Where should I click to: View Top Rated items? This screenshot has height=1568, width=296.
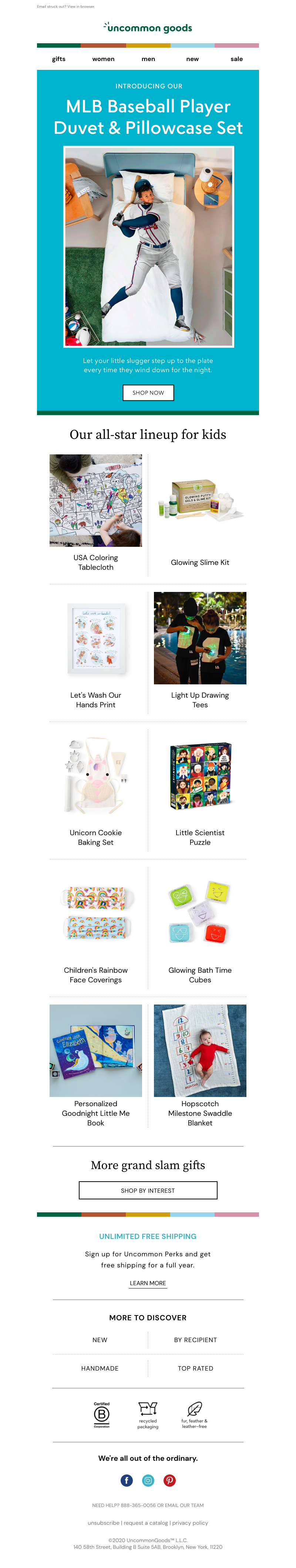195,1368
